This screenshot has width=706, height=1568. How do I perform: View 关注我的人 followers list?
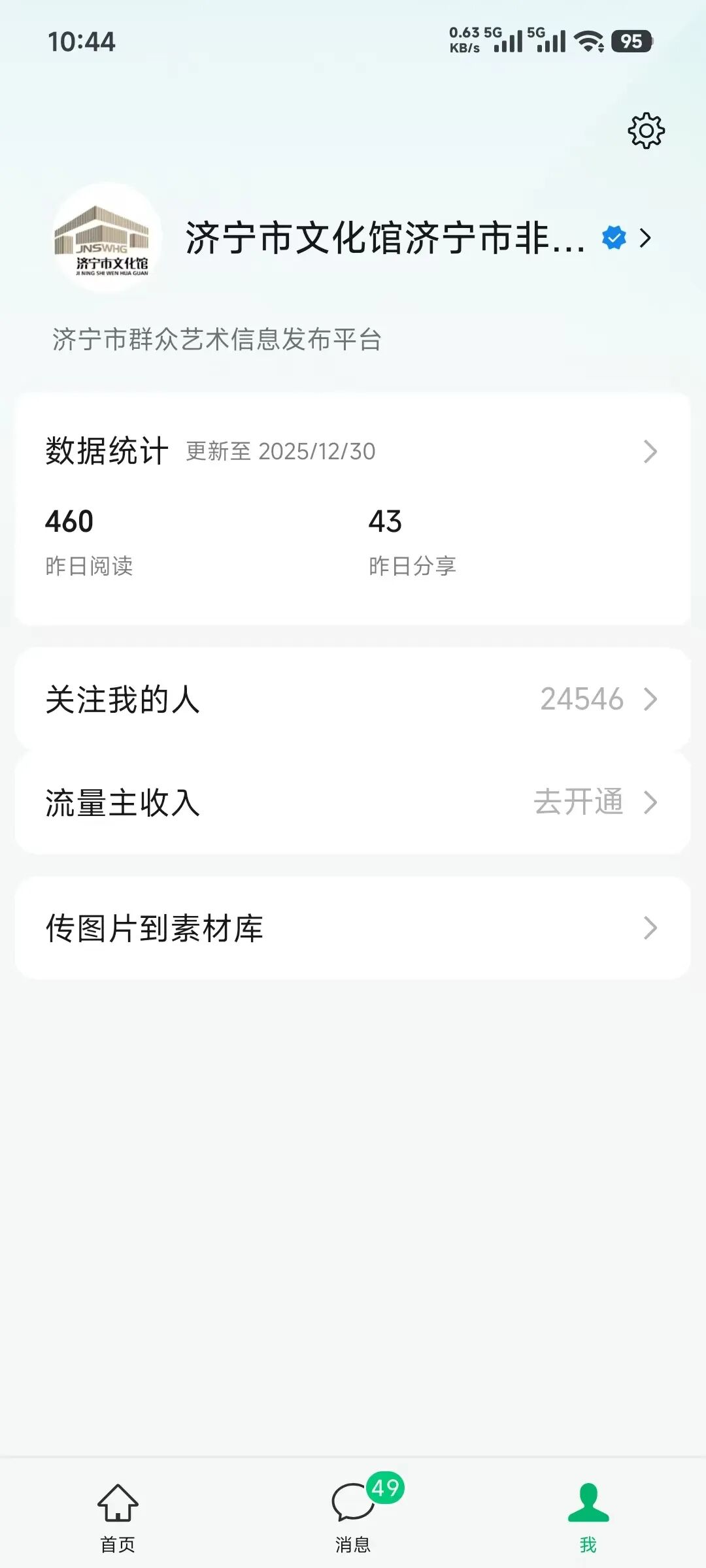click(353, 699)
